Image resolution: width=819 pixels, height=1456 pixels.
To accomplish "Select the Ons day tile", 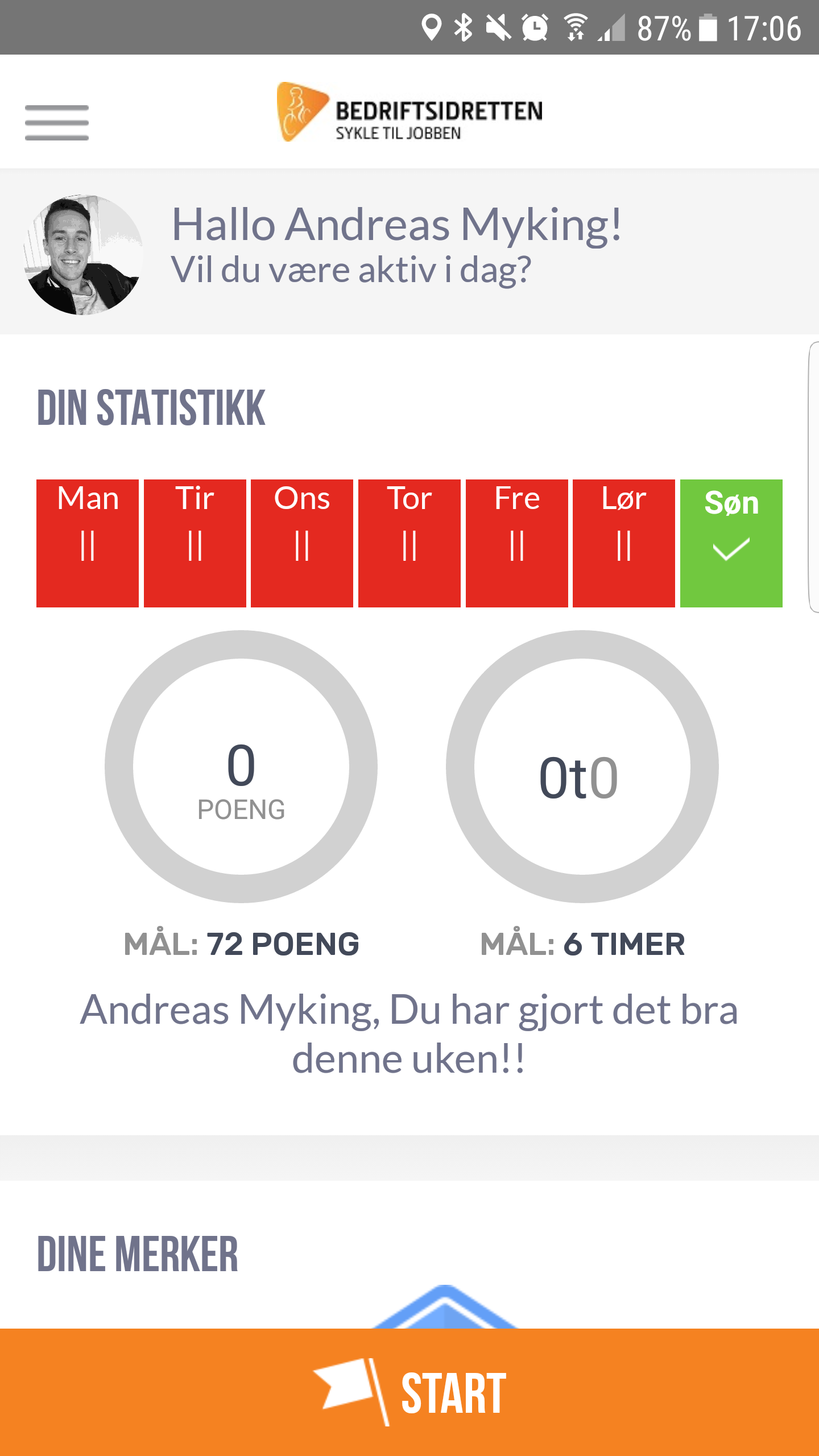I will point(302,543).
